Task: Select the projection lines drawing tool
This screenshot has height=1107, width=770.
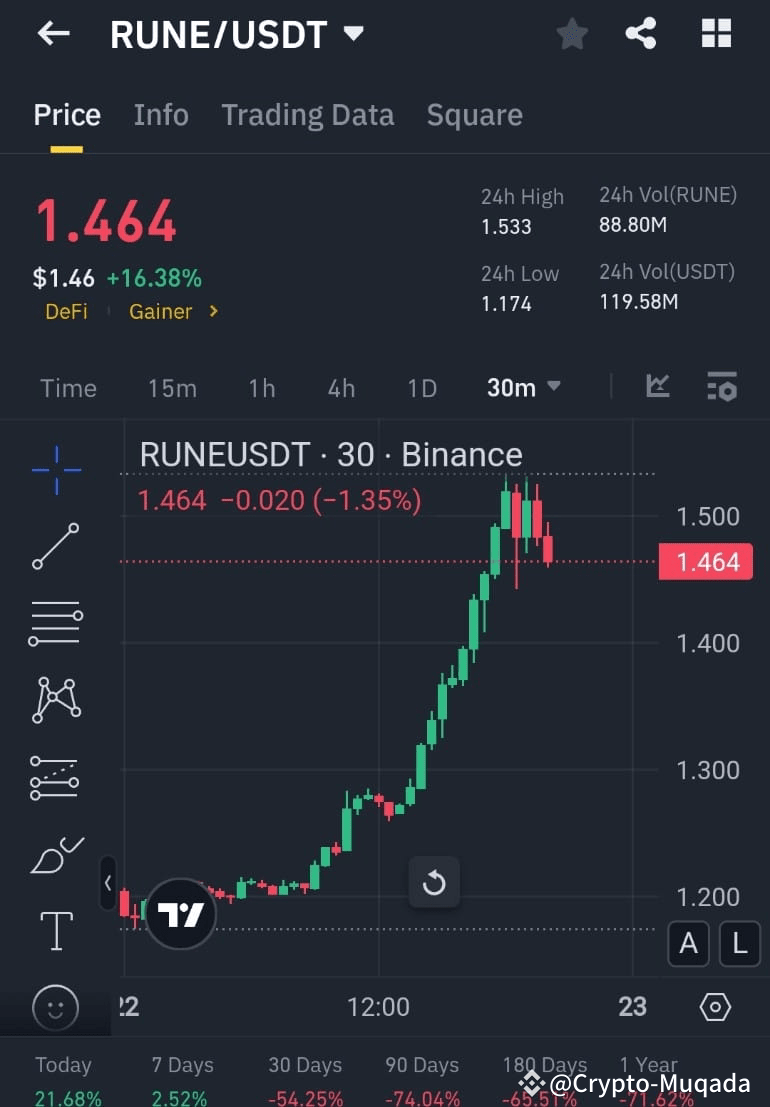Action: click(x=55, y=777)
